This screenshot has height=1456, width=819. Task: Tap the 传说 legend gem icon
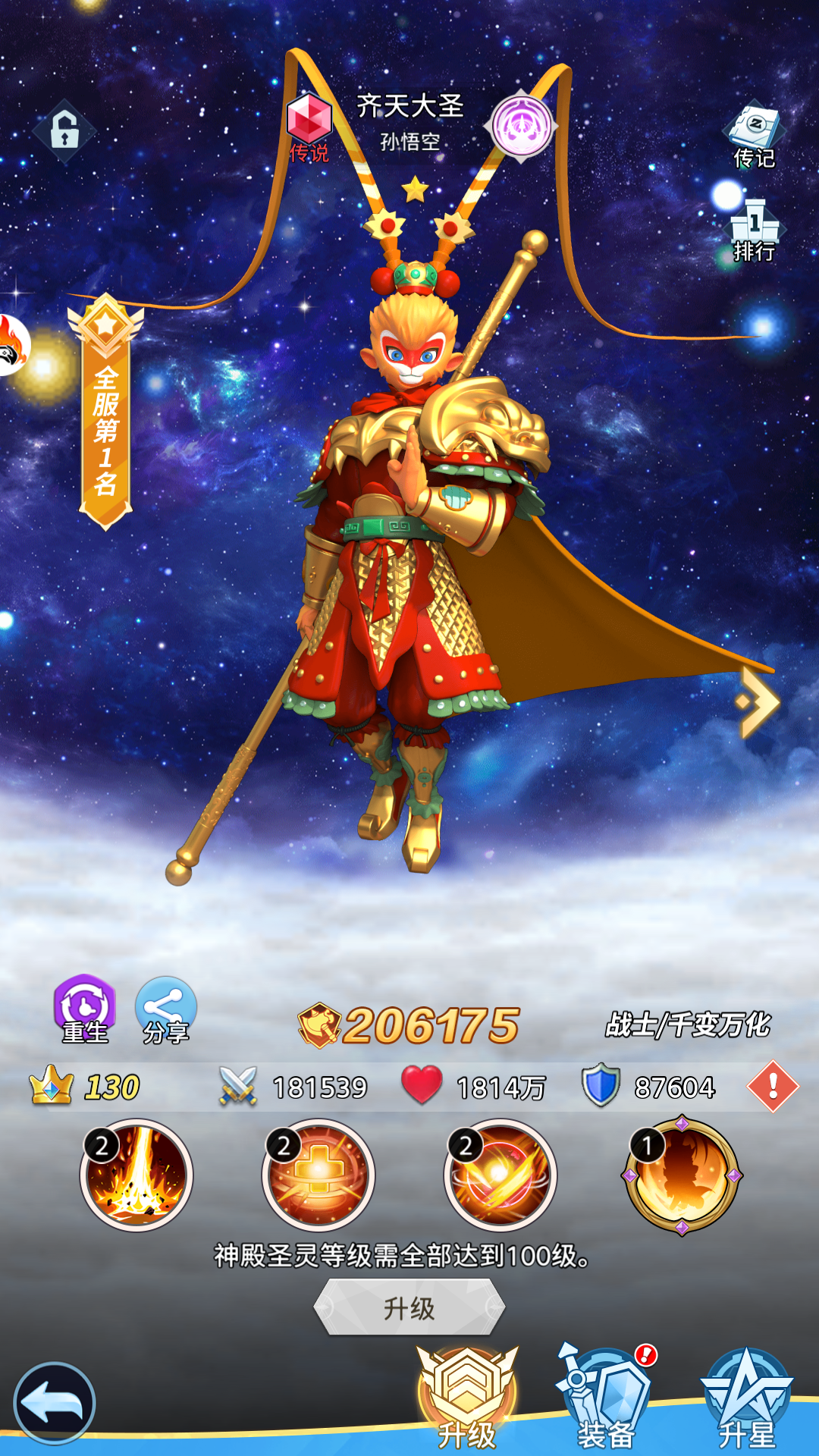tap(309, 126)
